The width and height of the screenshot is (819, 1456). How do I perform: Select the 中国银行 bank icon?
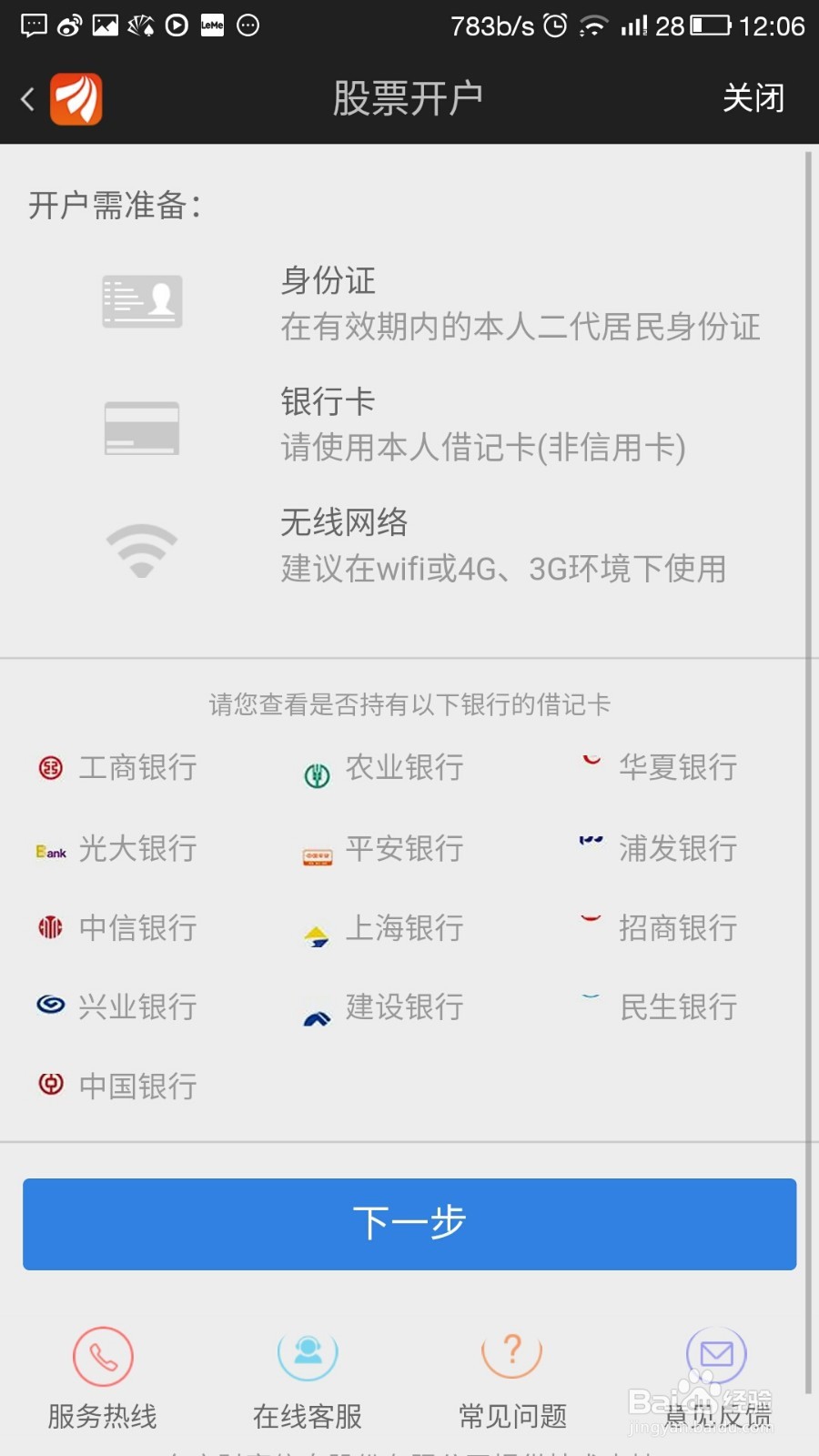tap(49, 1085)
